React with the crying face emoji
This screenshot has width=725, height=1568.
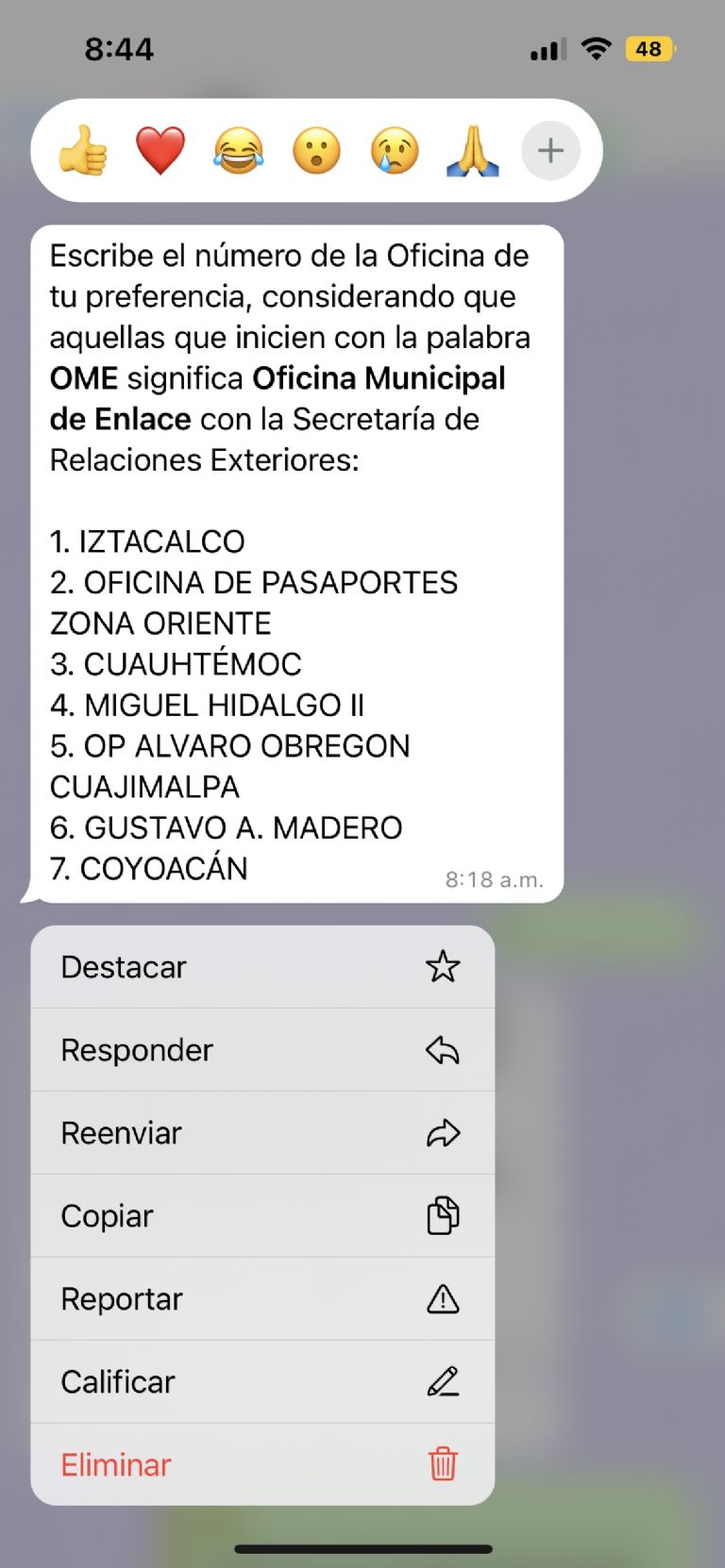tap(395, 150)
